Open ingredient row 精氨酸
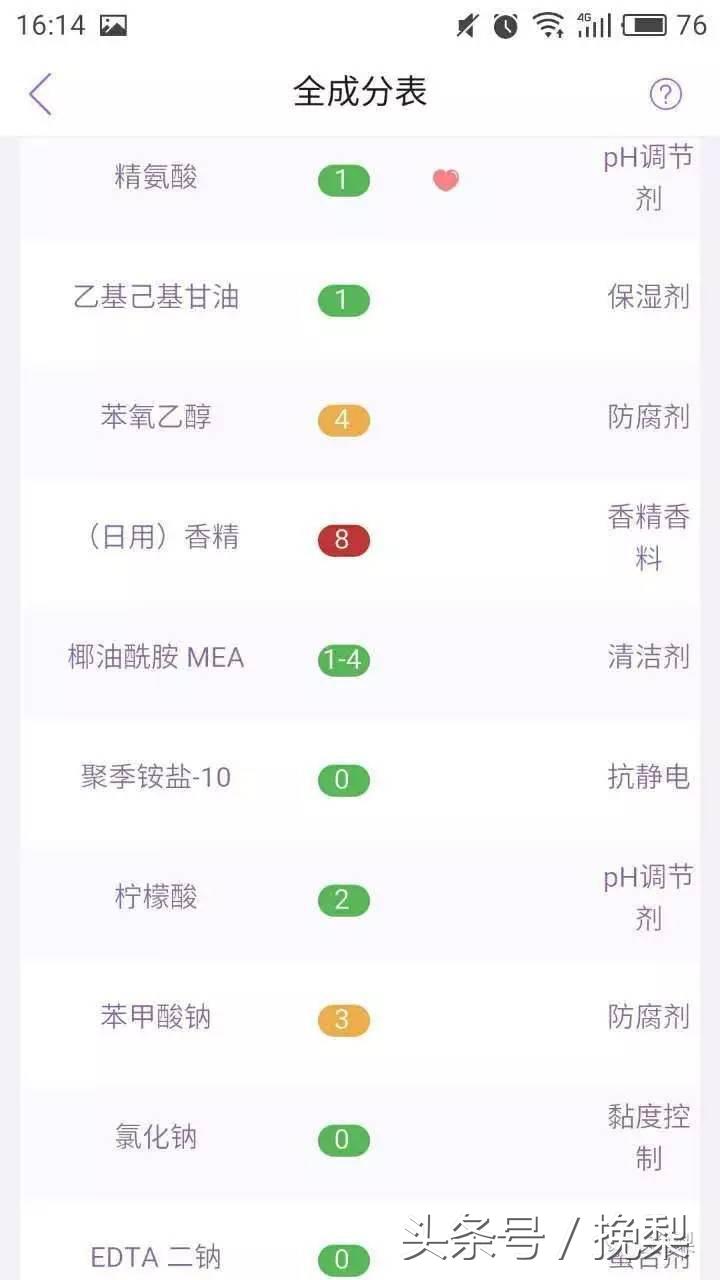The height and width of the screenshot is (1280, 720). coord(360,180)
